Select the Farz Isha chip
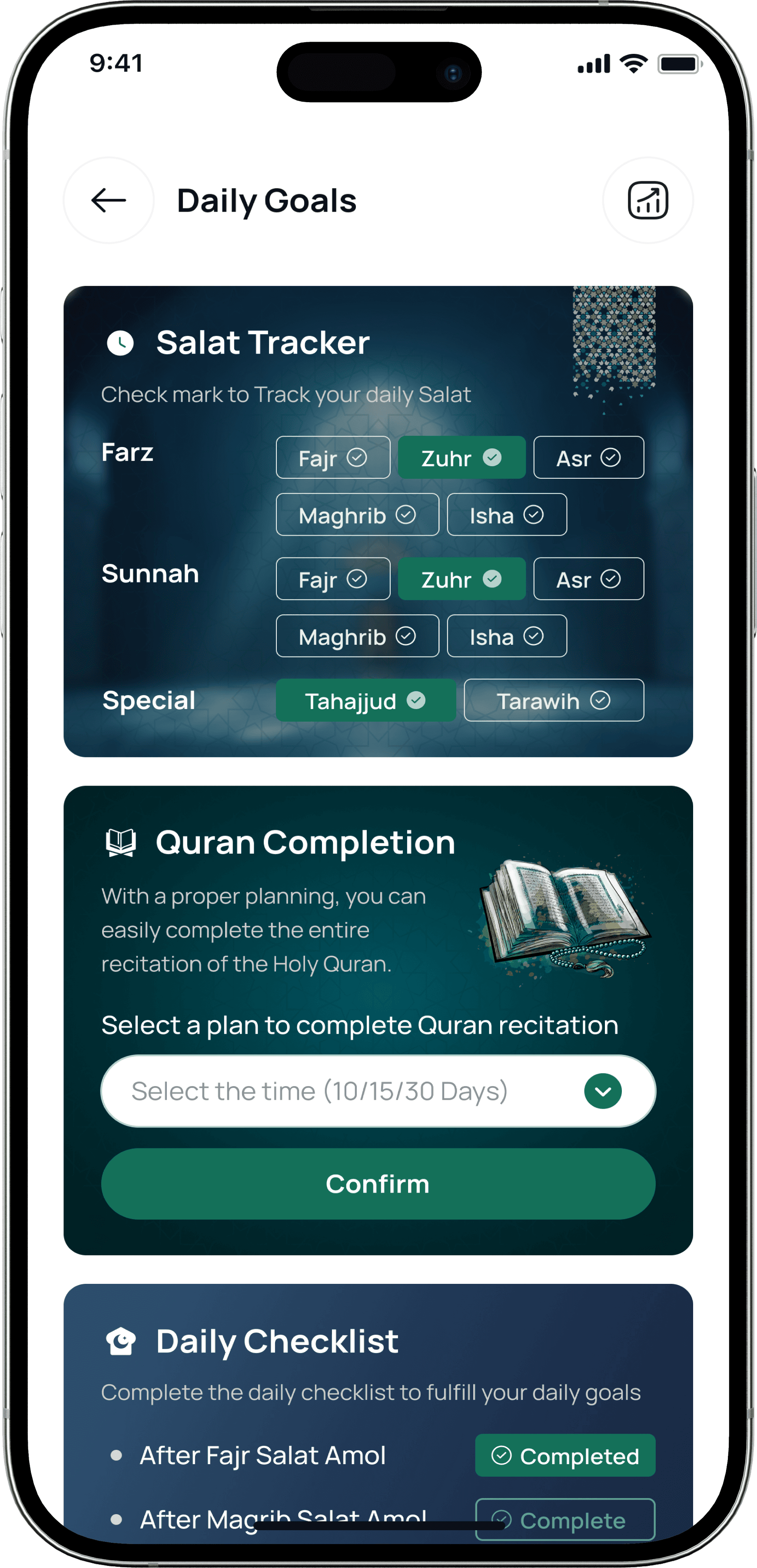The height and width of the screenshot is (1568, 757). coord(506,515)
